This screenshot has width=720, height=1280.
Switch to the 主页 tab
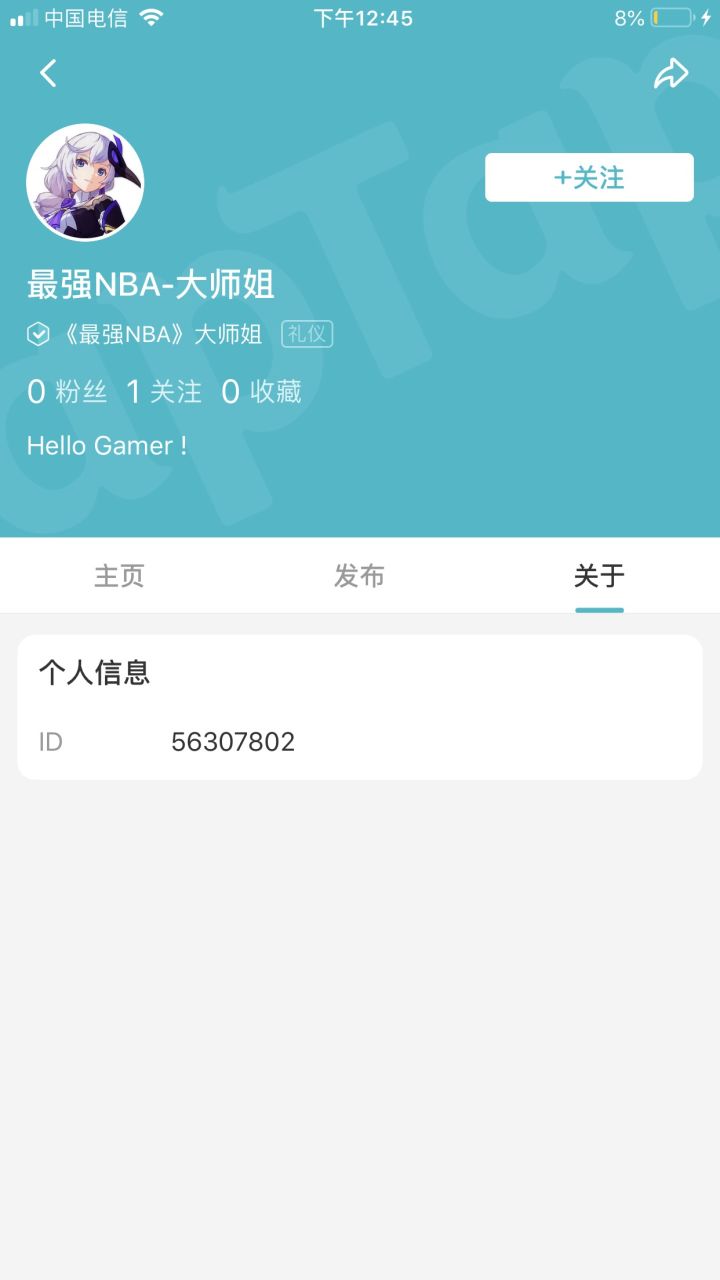[119, 575]
